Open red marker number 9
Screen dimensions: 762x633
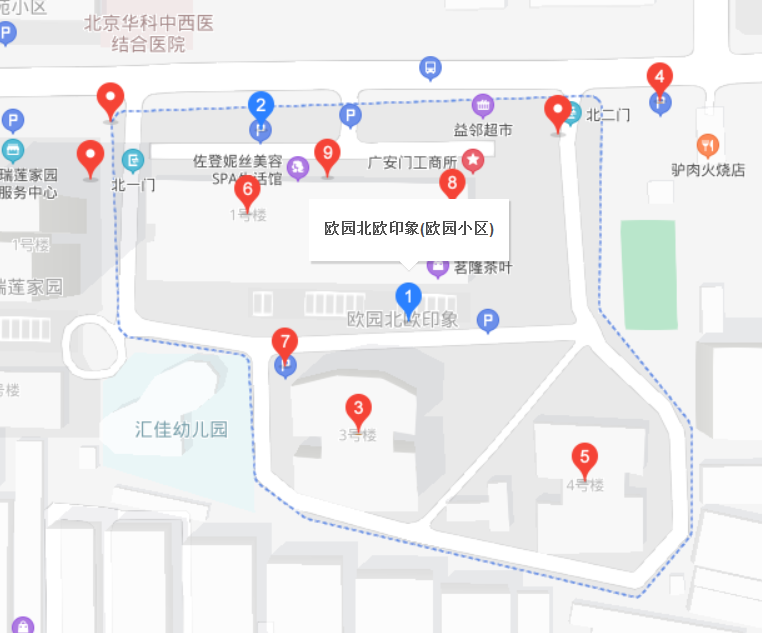tap(327, 152)
